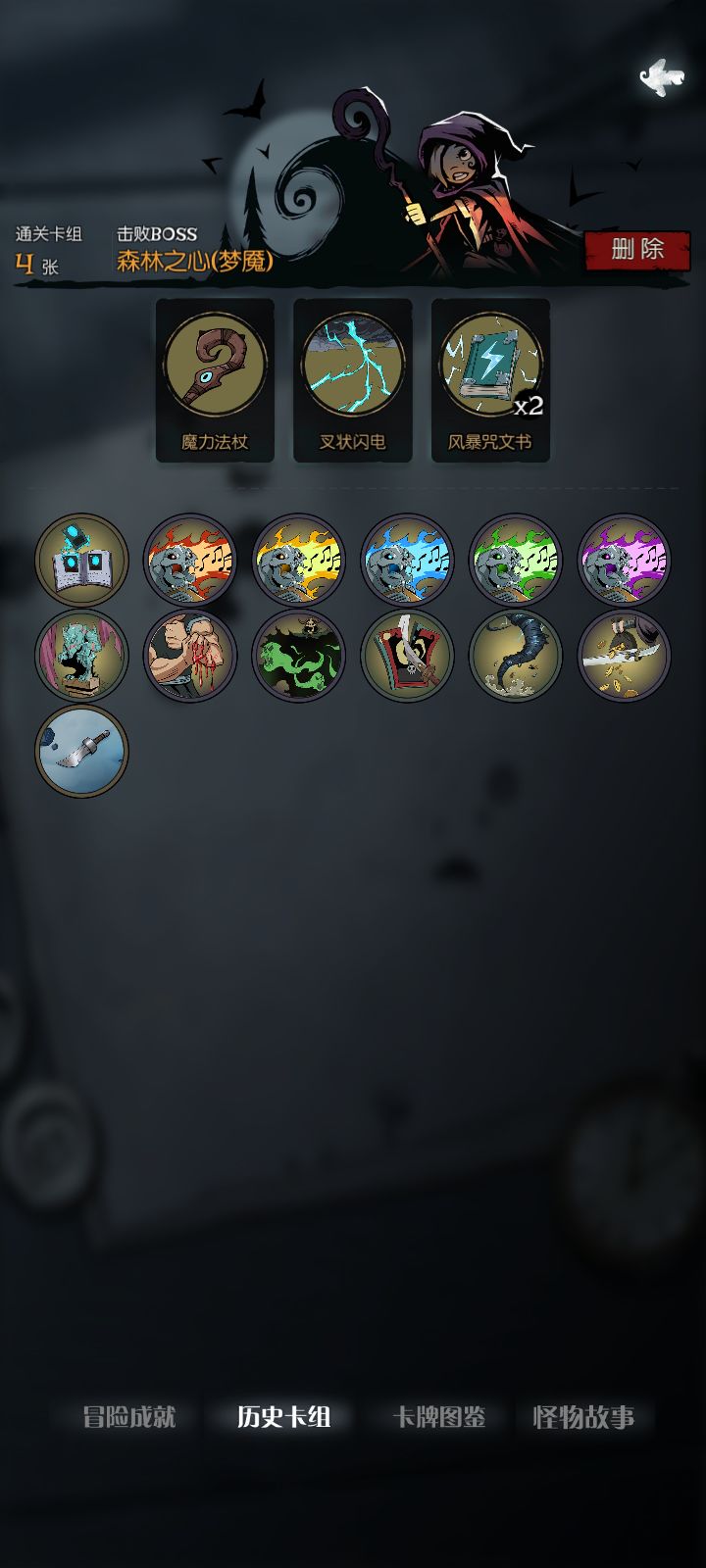Select the green flaming singing skull card
The image size is (706, 1568).
pyautogui.click(x=517, y=560)
